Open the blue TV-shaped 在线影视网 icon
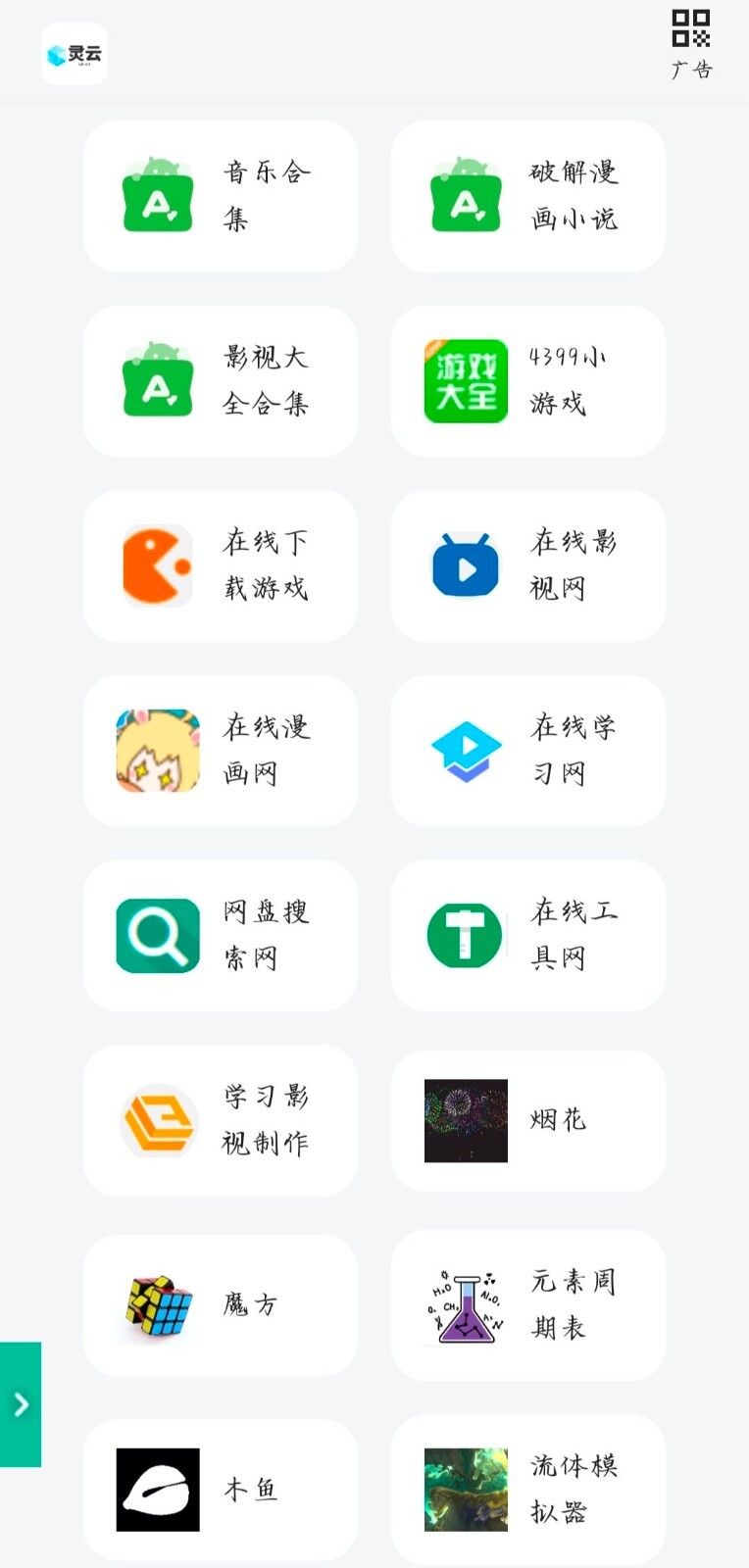Image resolution: width=749 pixels, height=1568 pixels. [466, 565]
